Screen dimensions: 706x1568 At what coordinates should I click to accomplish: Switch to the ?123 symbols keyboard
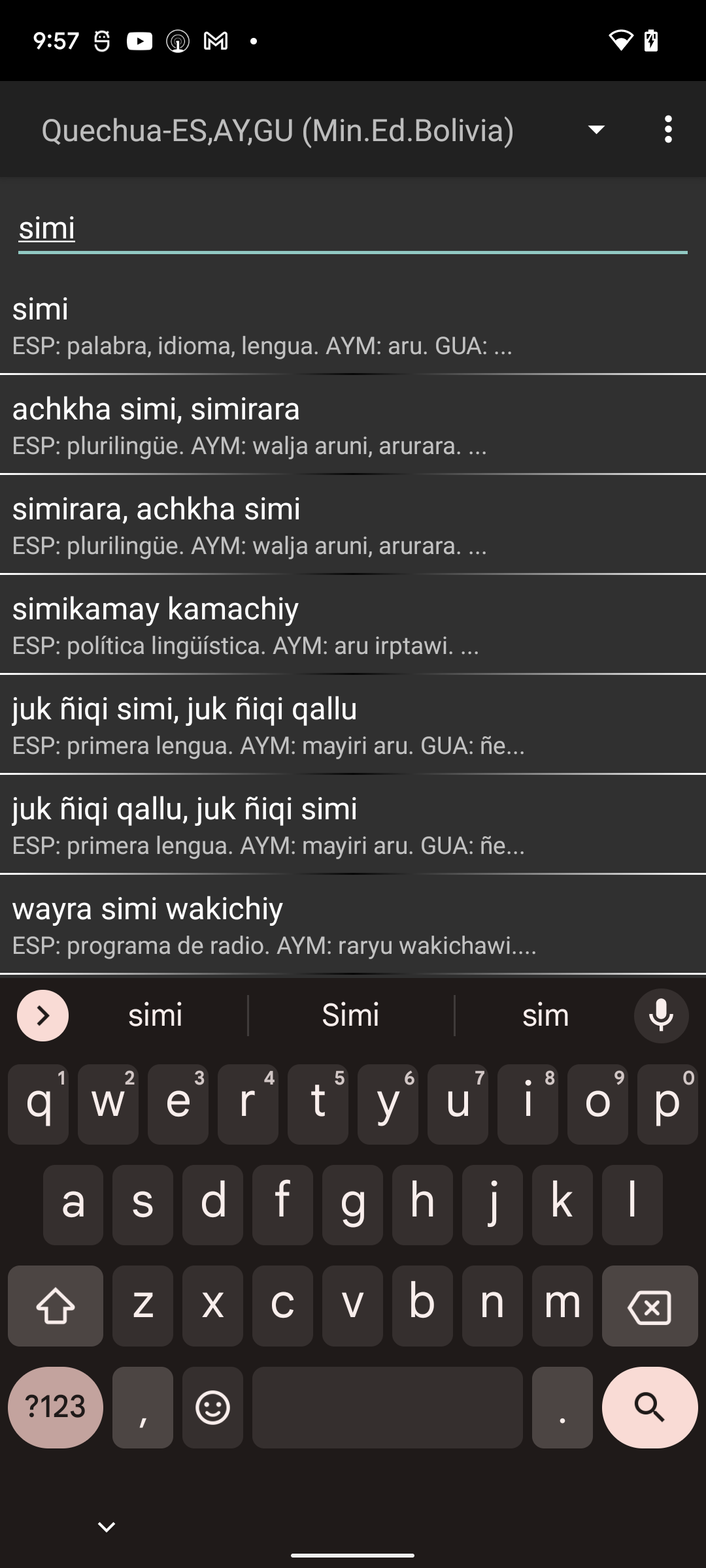pos(56,1407)
